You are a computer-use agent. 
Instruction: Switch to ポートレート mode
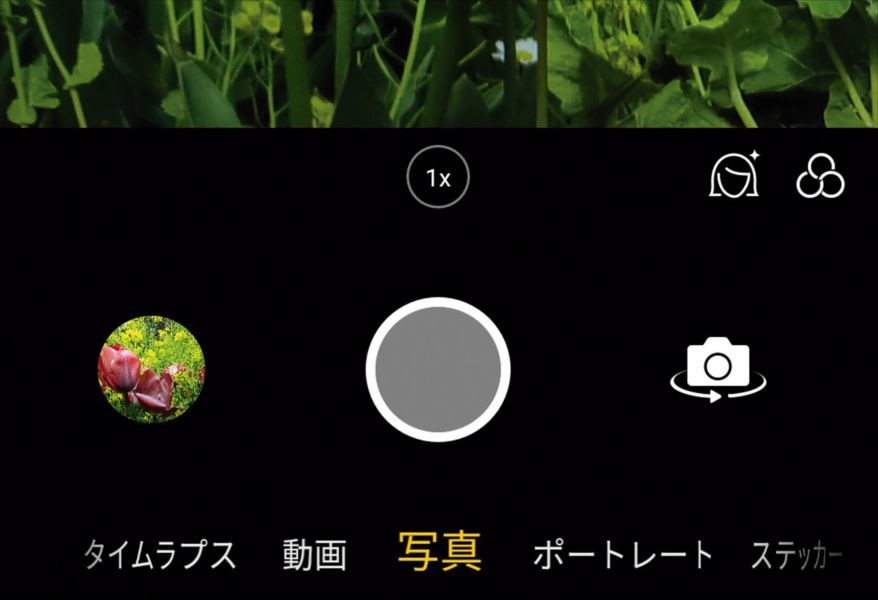(623, 553)
